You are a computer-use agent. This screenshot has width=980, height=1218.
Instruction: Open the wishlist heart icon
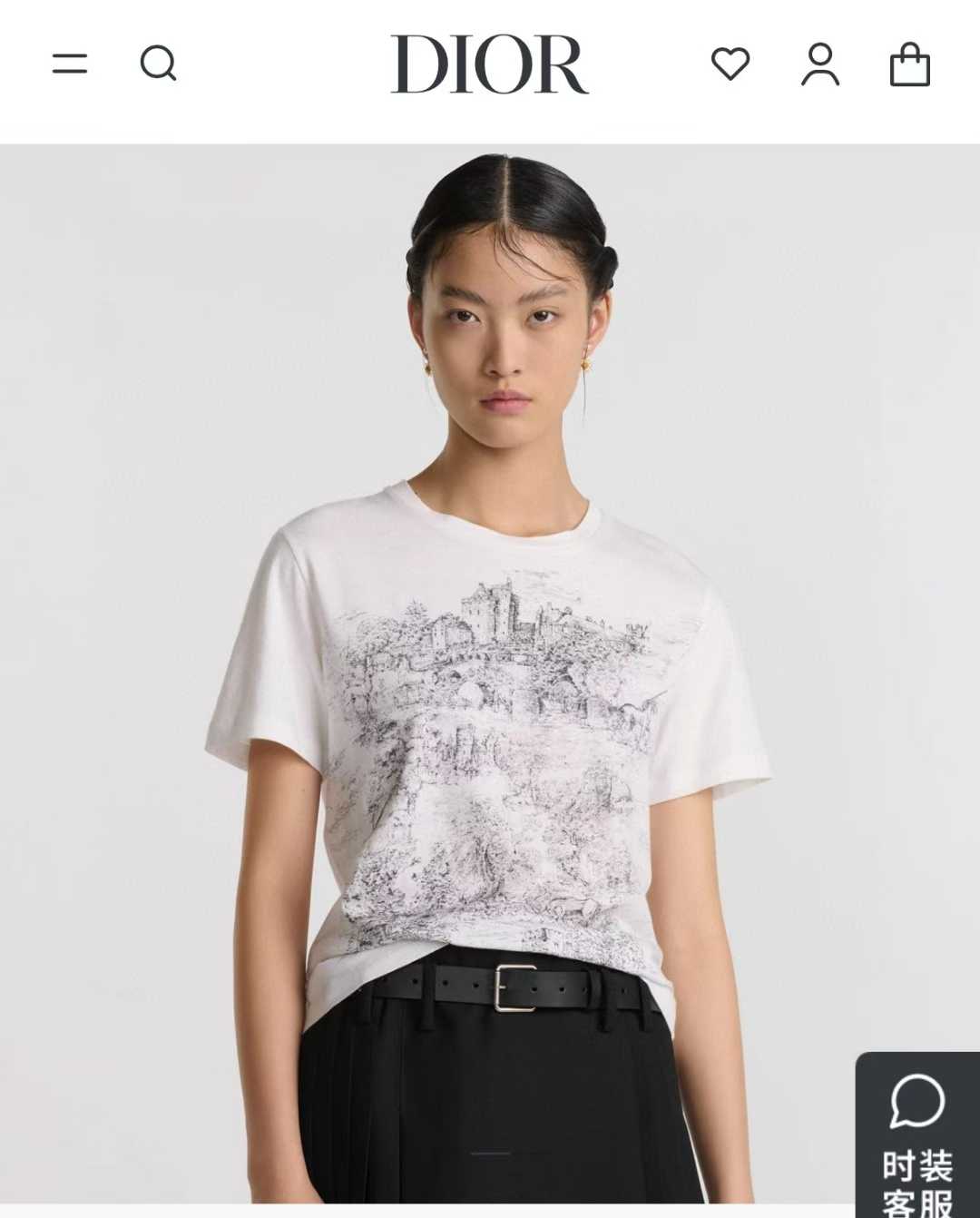point(730,64)
